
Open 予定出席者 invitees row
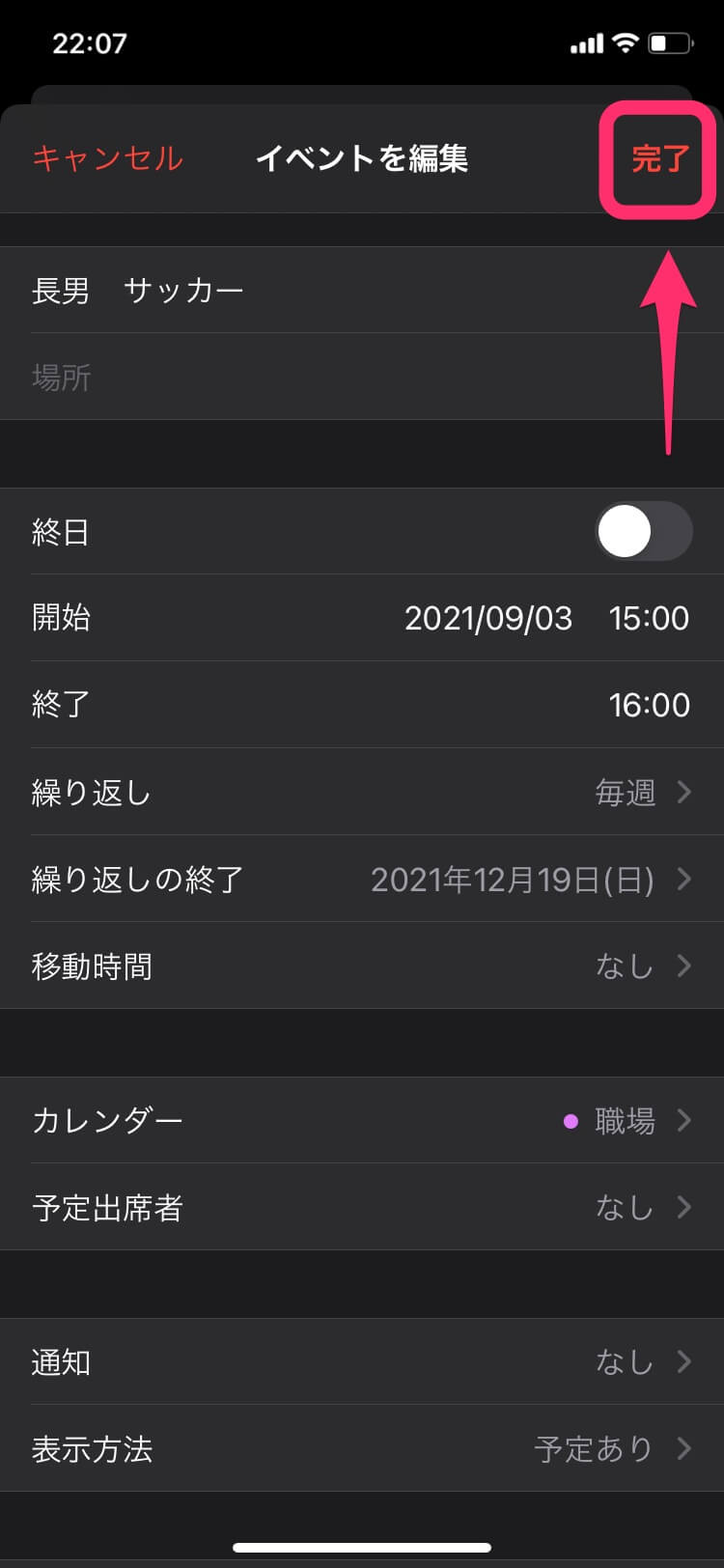362,1207
